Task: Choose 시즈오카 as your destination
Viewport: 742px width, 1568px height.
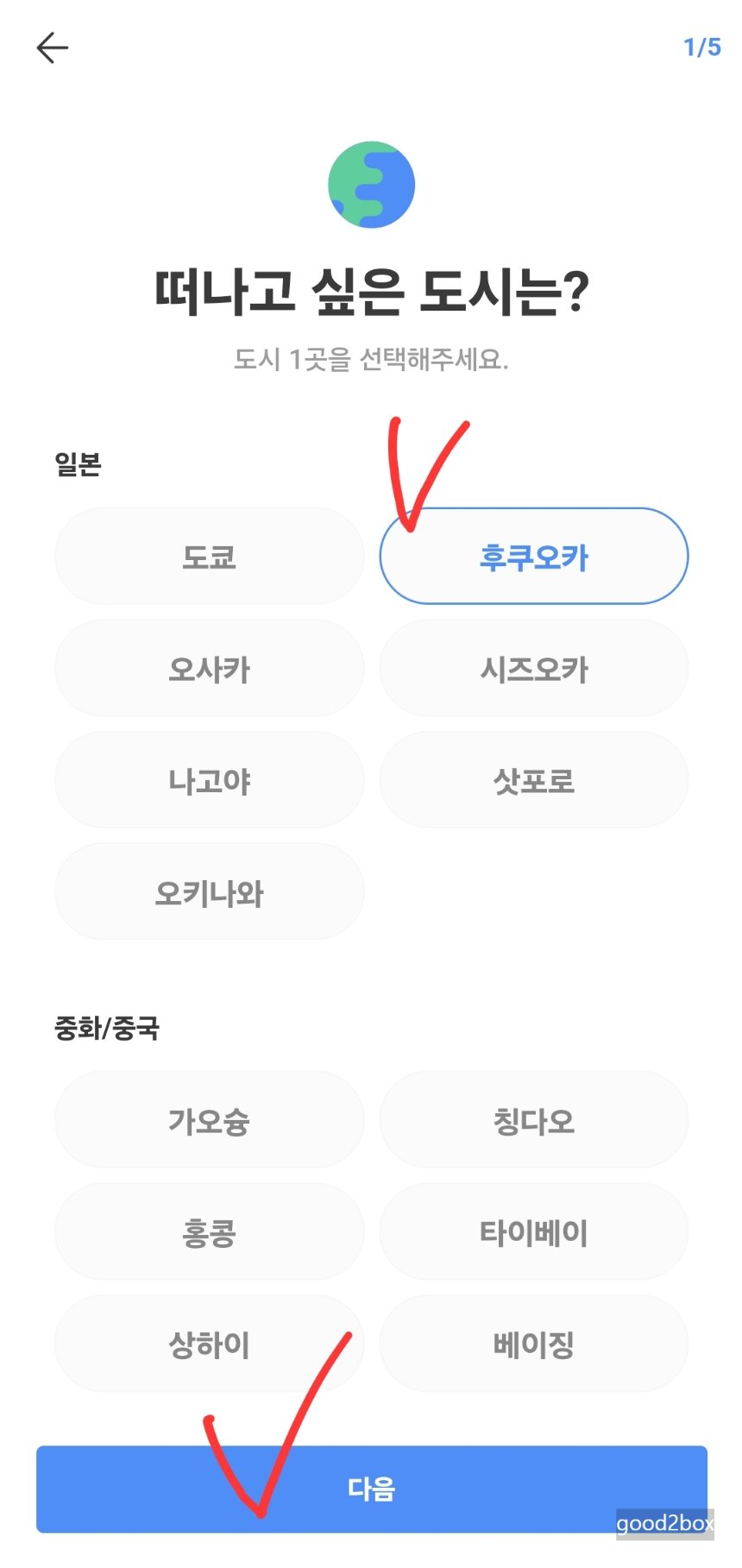Action: pos(533,669)
